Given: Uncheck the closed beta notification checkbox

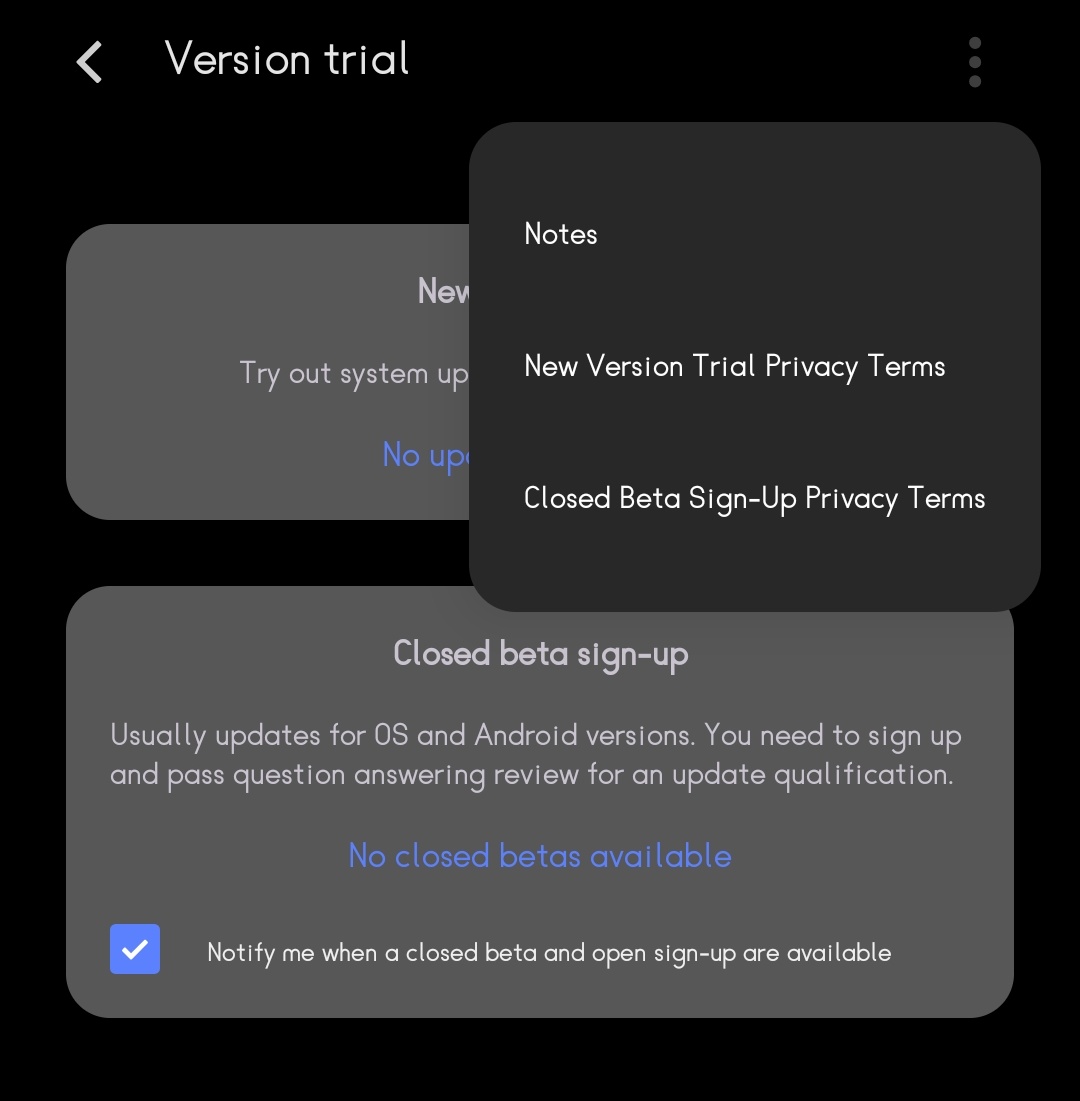Looking at the screenshot, I should click(135, 949).
